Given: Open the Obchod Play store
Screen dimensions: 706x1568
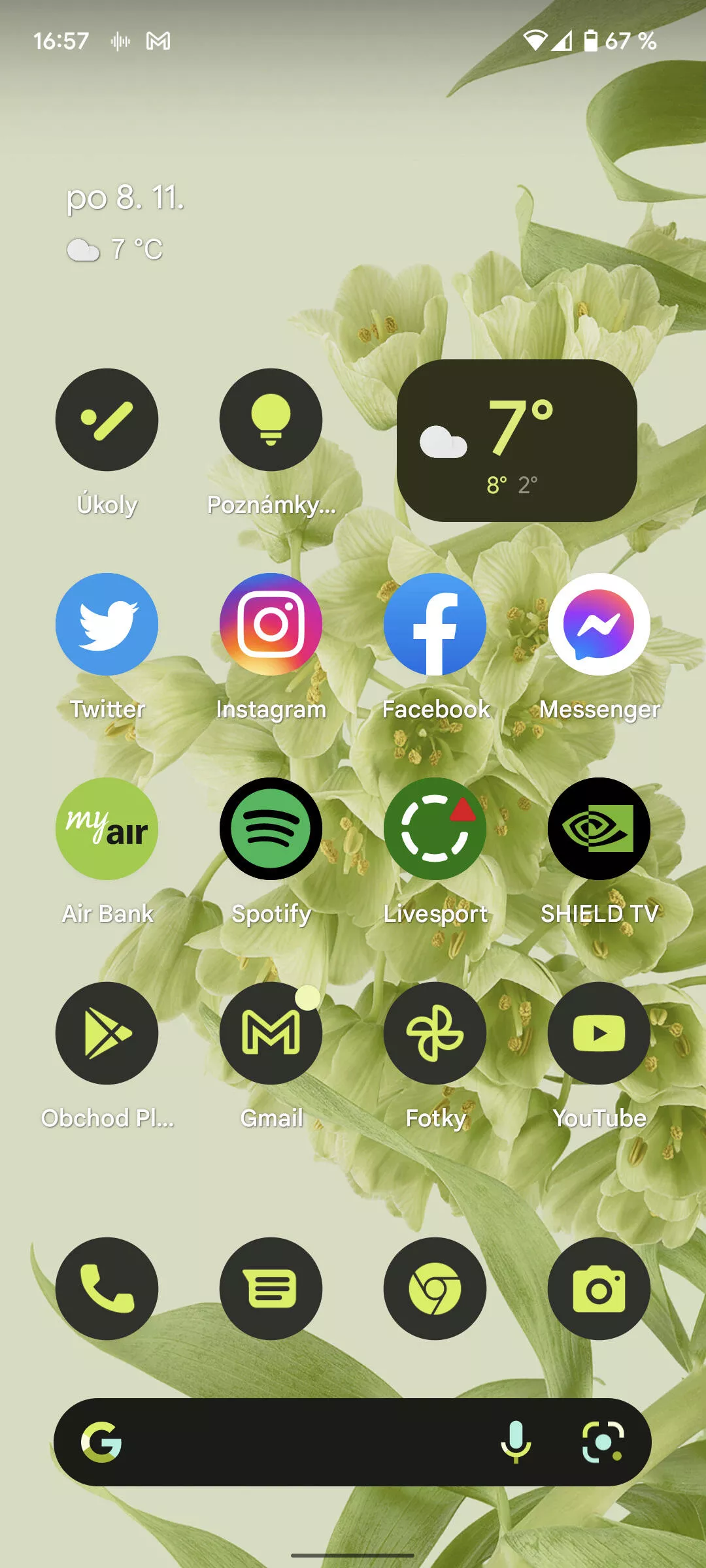Looking at the screenshot, I should (107, 1033).
